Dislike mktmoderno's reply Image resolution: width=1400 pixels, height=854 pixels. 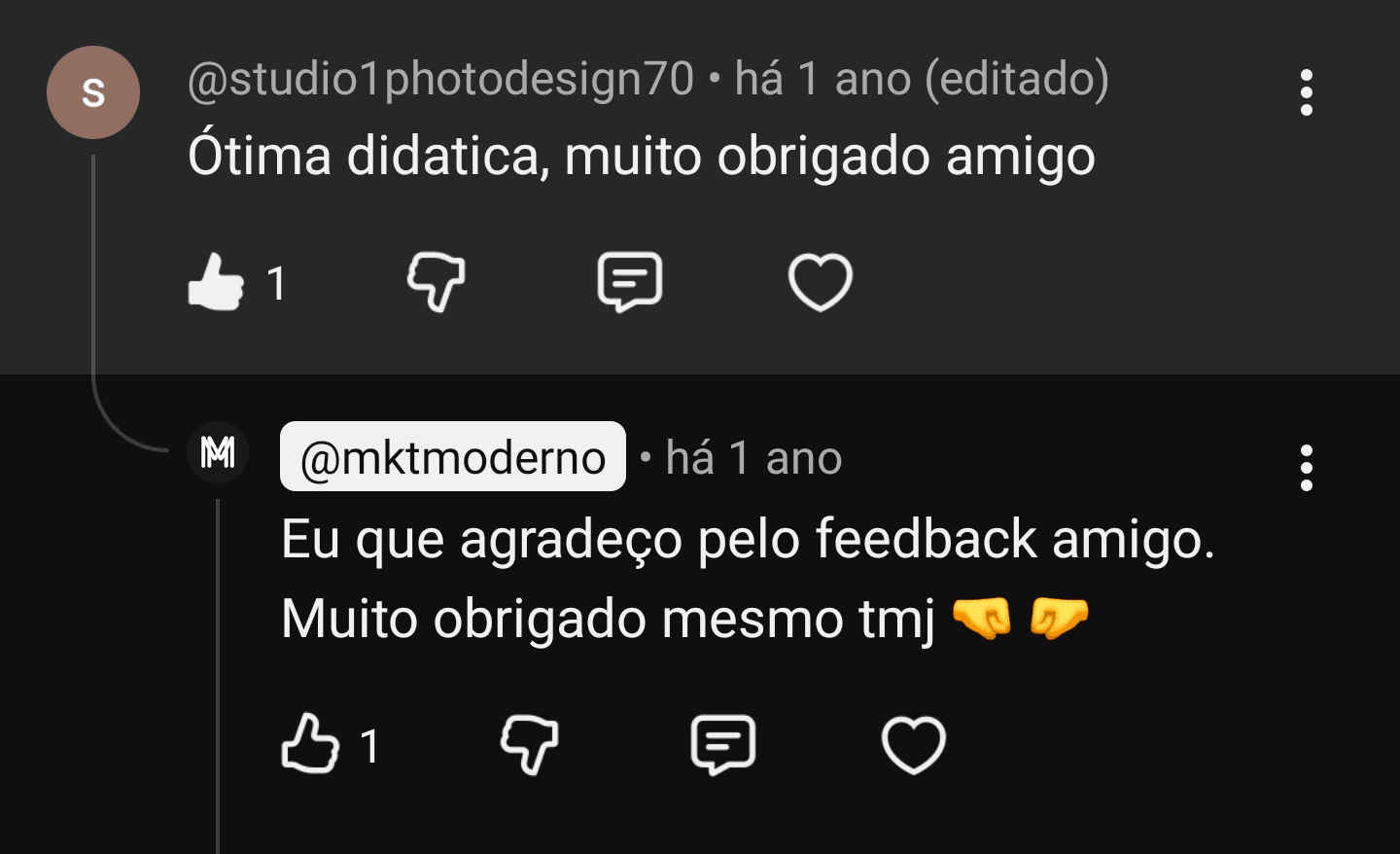[529, 745]
